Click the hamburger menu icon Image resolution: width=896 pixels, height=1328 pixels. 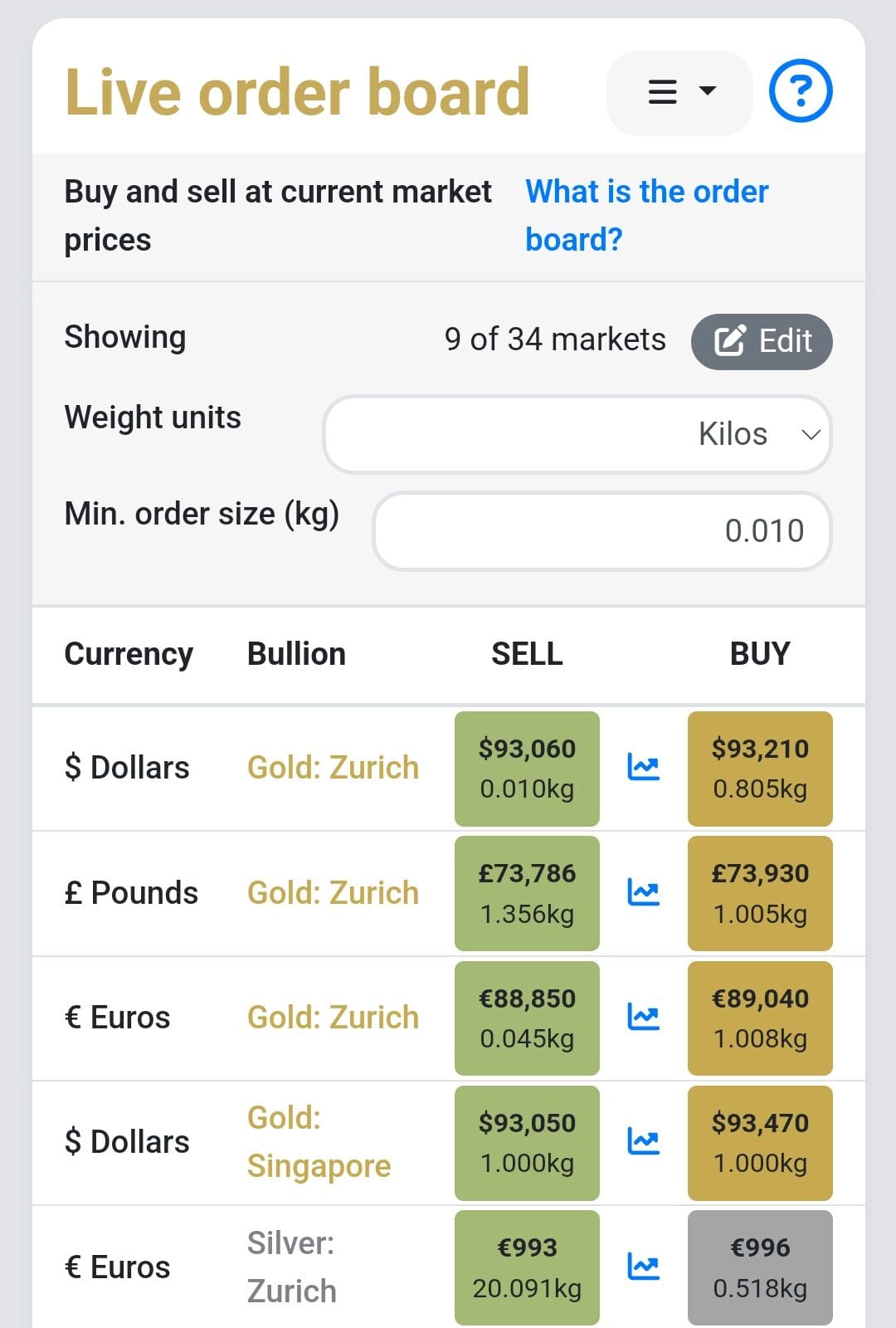[661, 91]
